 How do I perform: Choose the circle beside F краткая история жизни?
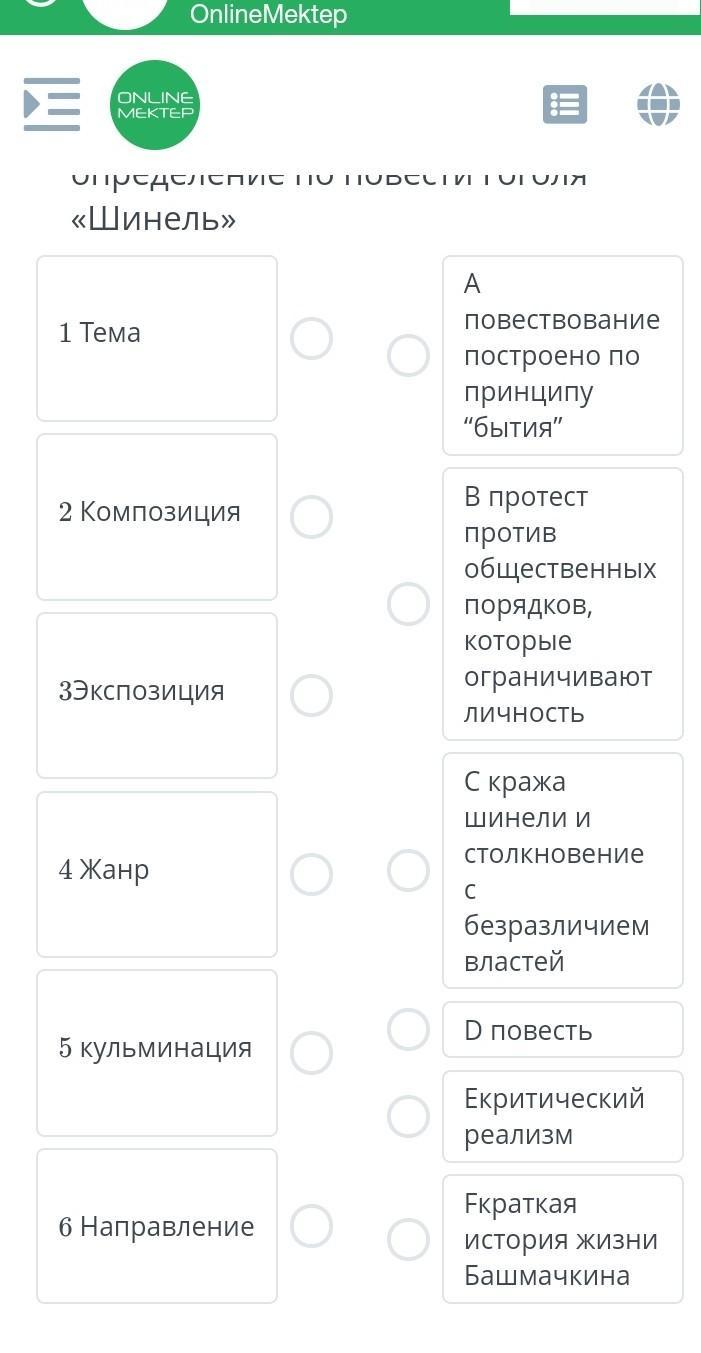coord(409,1240)
